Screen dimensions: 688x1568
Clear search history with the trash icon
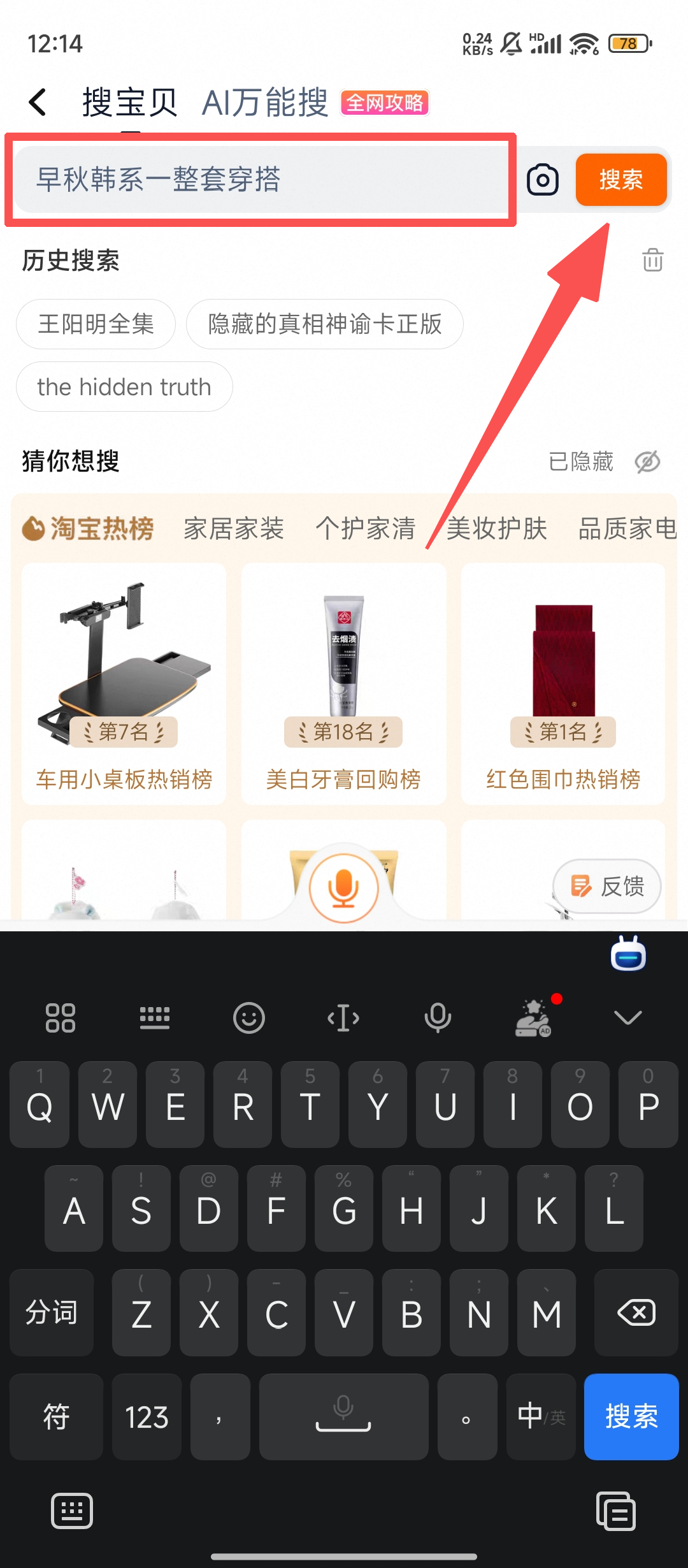point(651,260)
